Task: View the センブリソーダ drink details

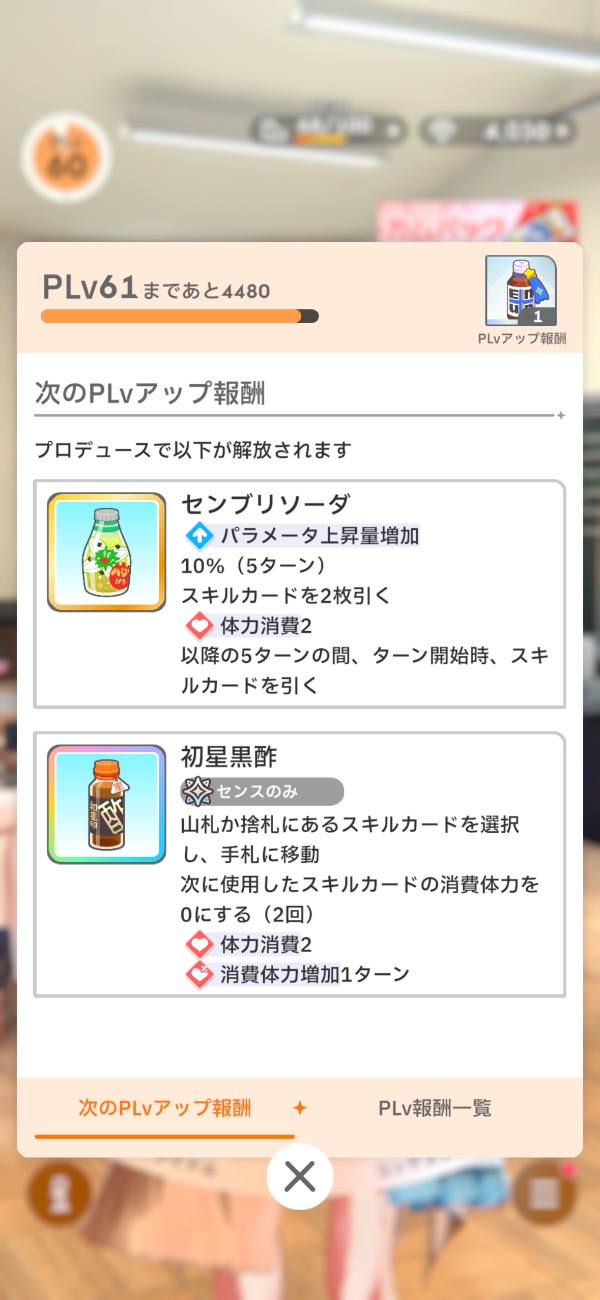Action: (x=106, y=552)
